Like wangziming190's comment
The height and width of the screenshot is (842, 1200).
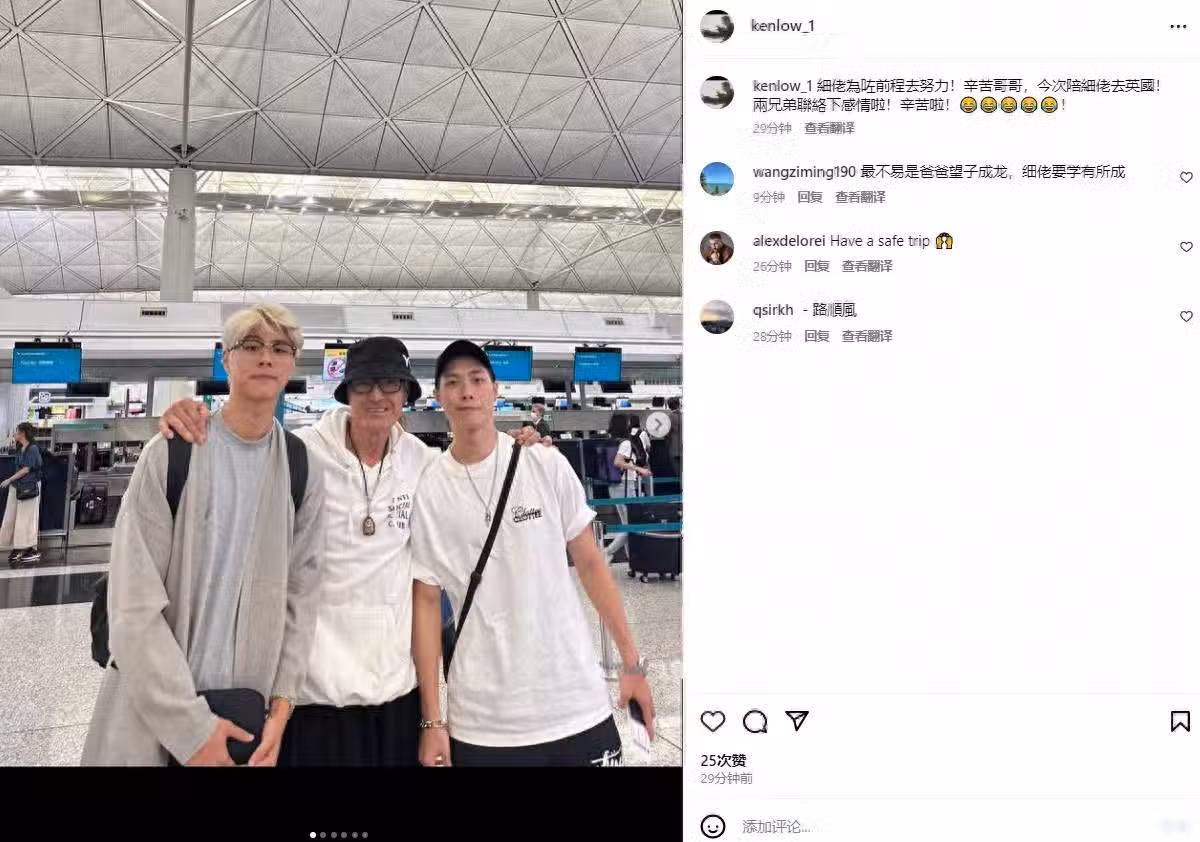(x=1186, y=178)
